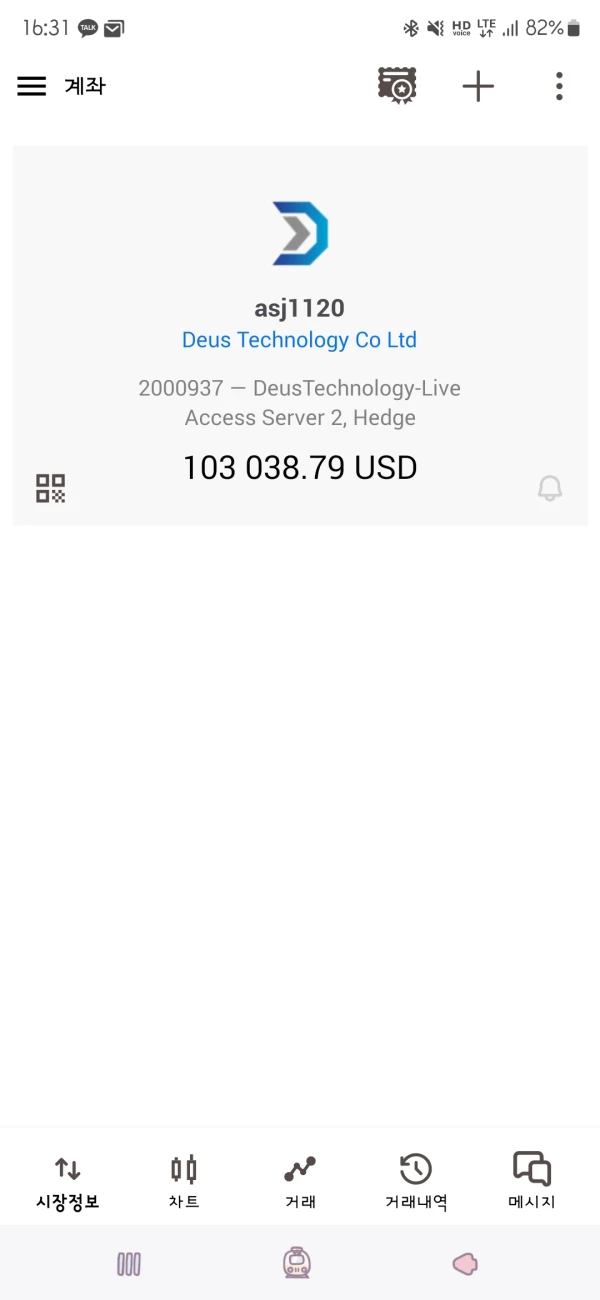The width and height of the screenshot is (600, 1300).
Task: Open recent apps from navigation bar
Action: [129, 1264]
